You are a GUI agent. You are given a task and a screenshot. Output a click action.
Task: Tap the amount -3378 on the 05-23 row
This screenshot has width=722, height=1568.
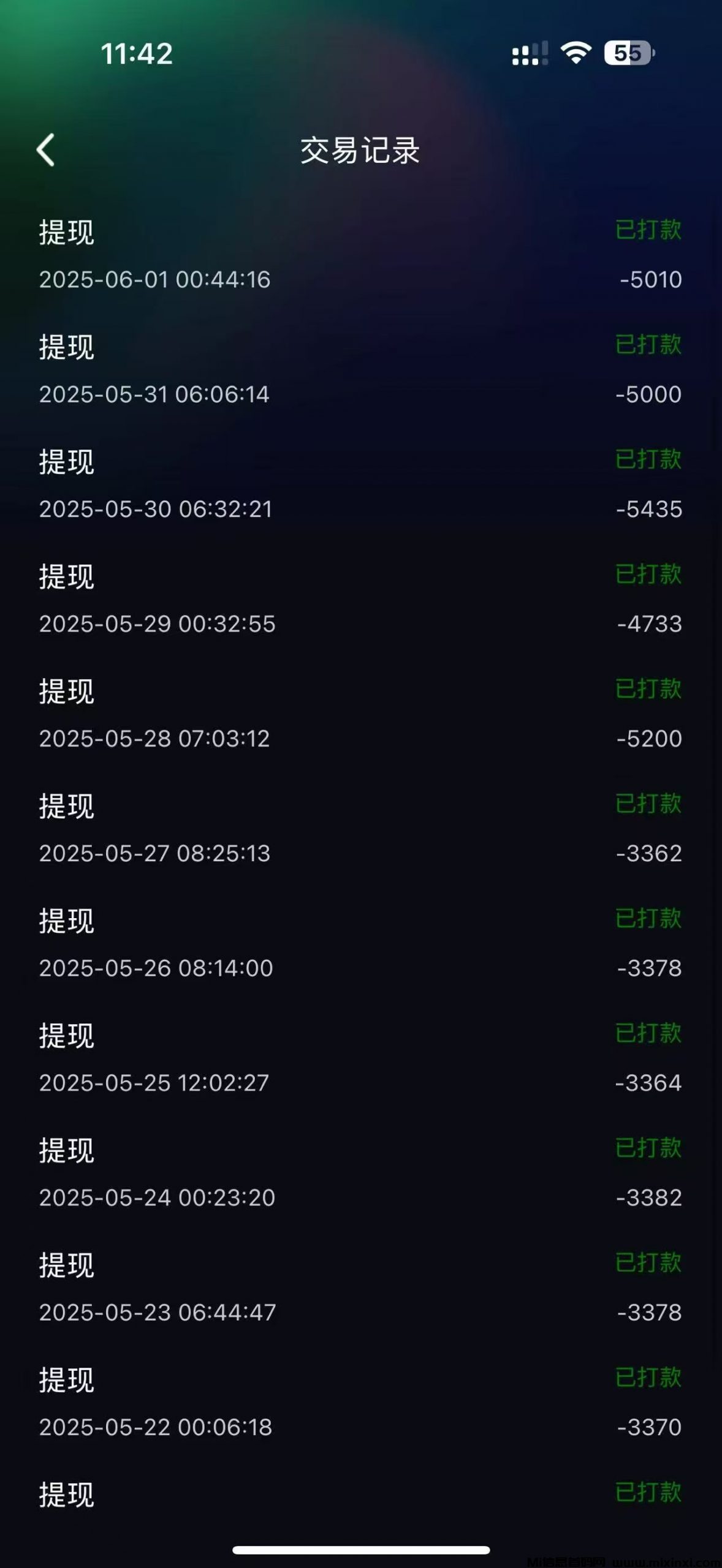[650, 1313]
